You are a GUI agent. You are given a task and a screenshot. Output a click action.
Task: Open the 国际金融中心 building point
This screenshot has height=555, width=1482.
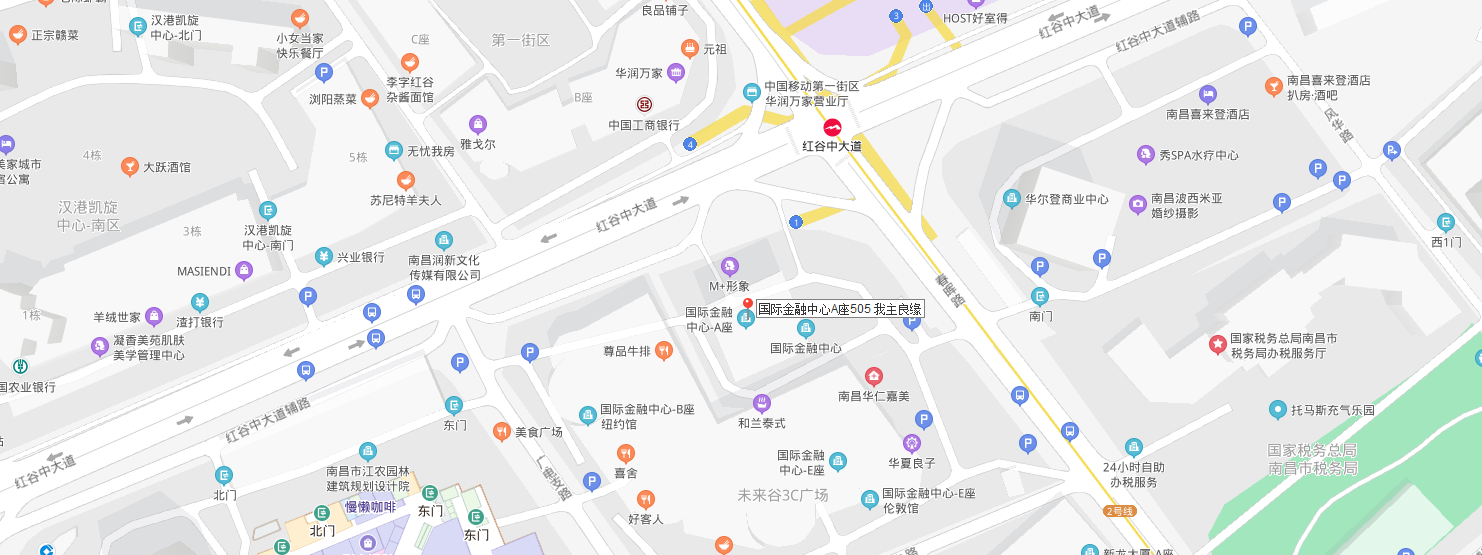pyautogui.click(x=805, y=328)
